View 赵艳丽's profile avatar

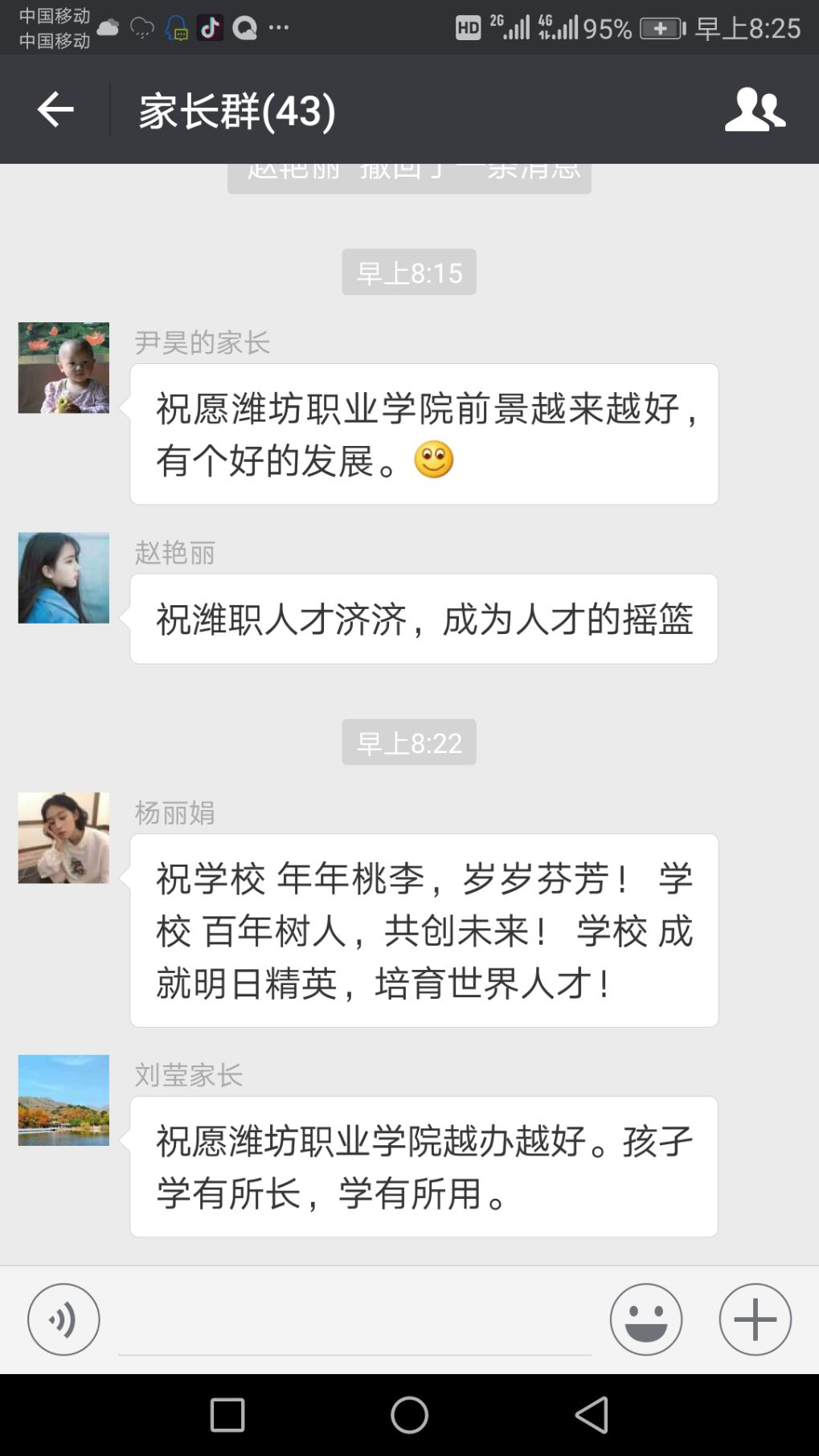63,578
